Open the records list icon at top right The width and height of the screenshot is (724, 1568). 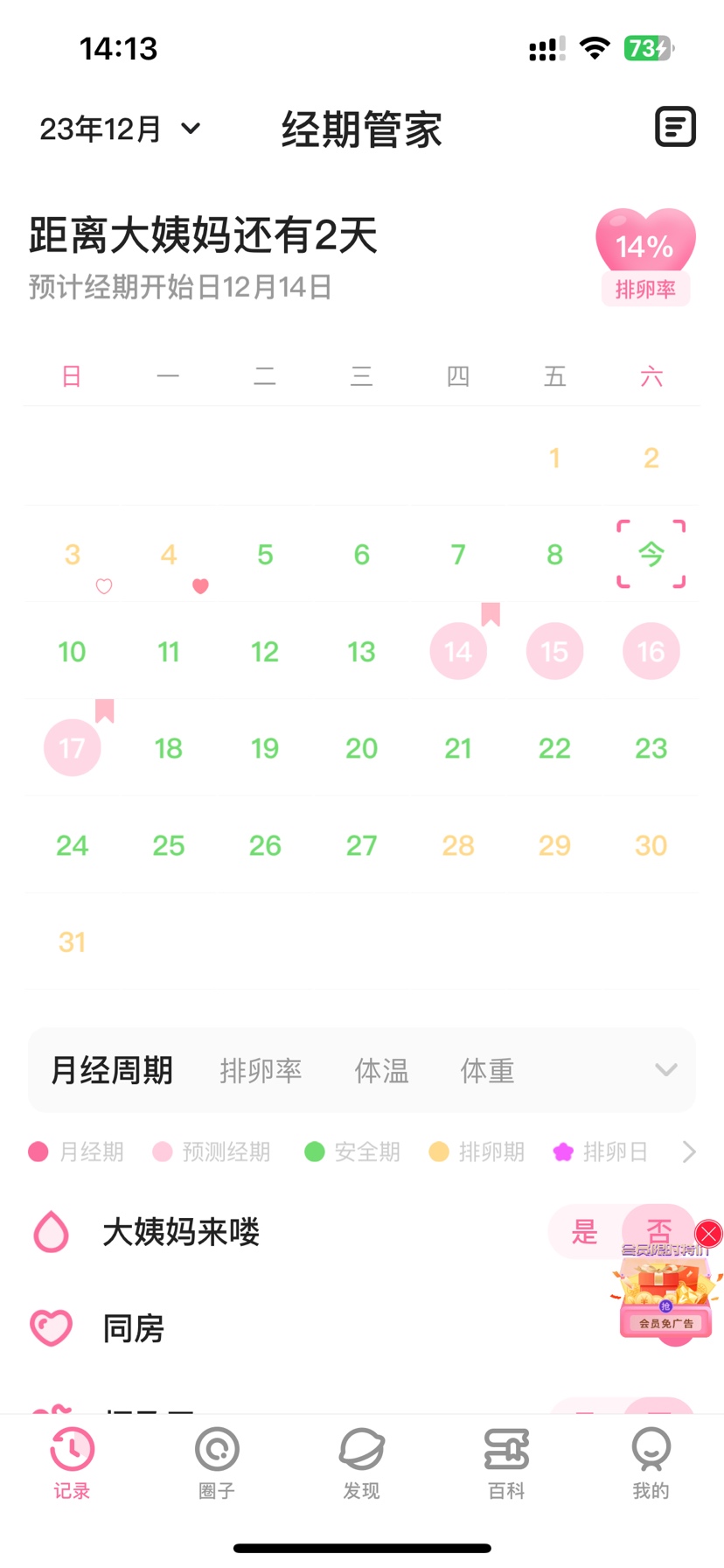(675, 128)
